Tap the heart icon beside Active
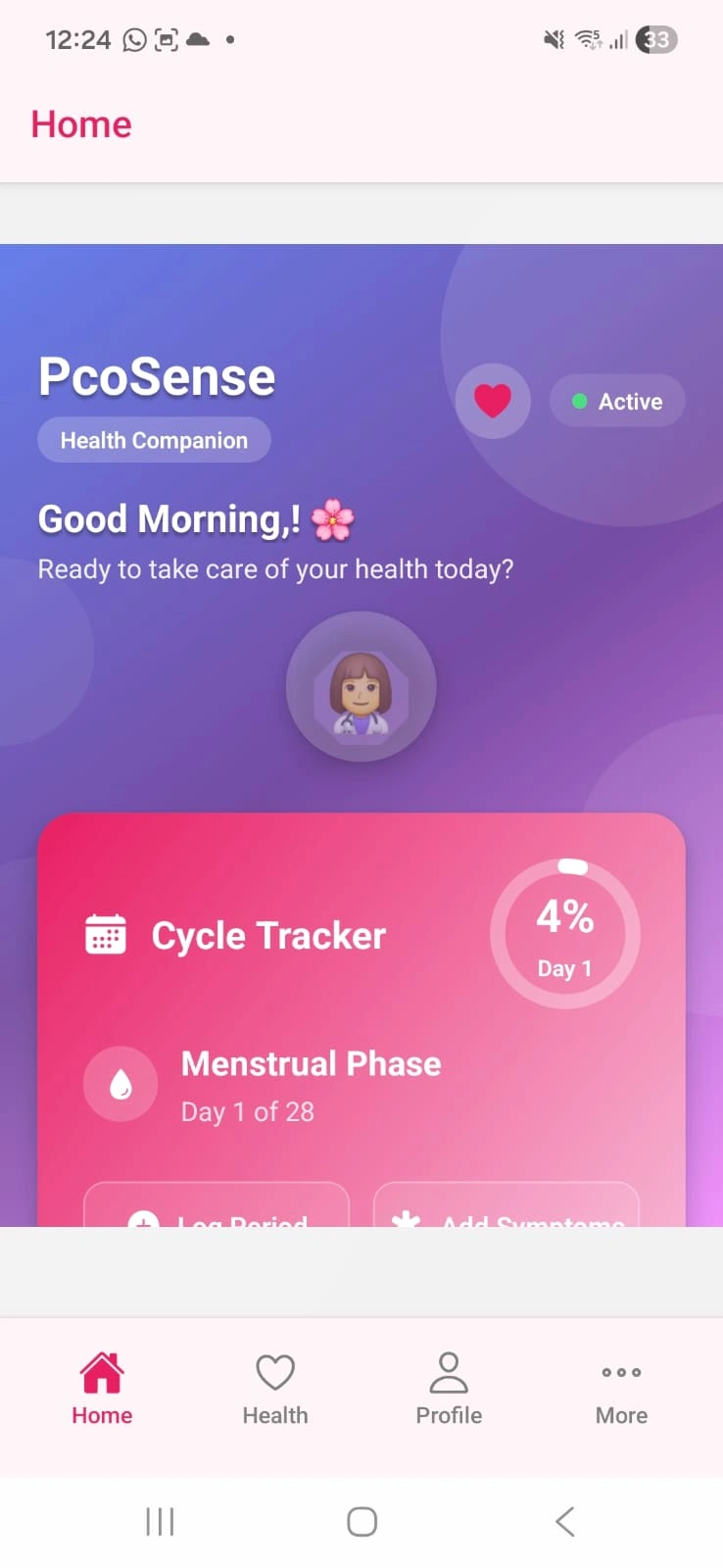 (x=493, y=401)
